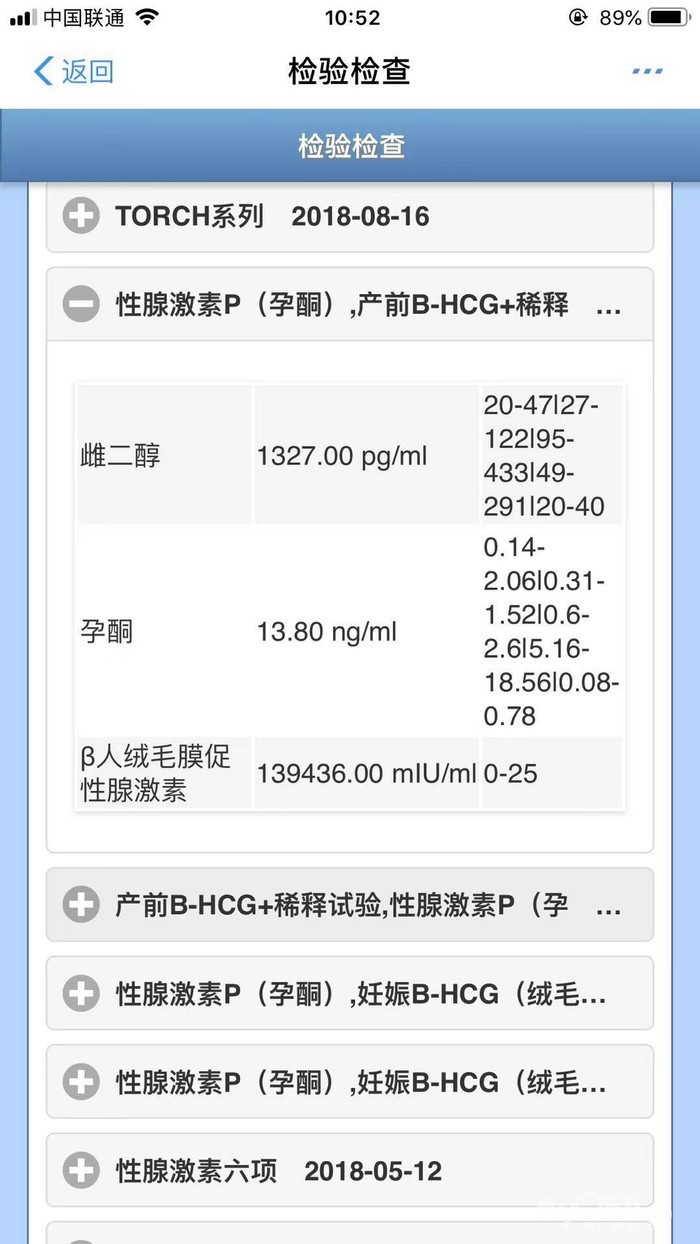Open the three-dot overflow menu
This screenshot has width=700, height=1244.
(647, 71)
